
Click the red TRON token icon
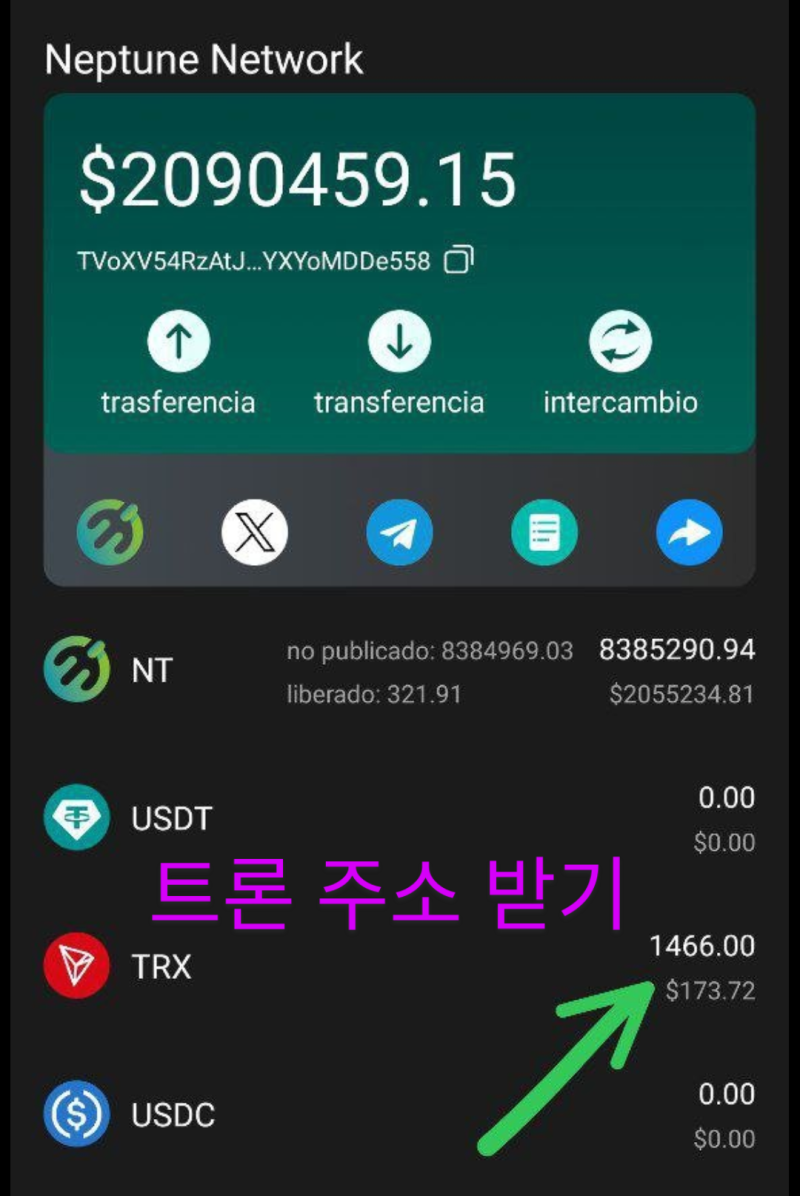pos(76,966)
